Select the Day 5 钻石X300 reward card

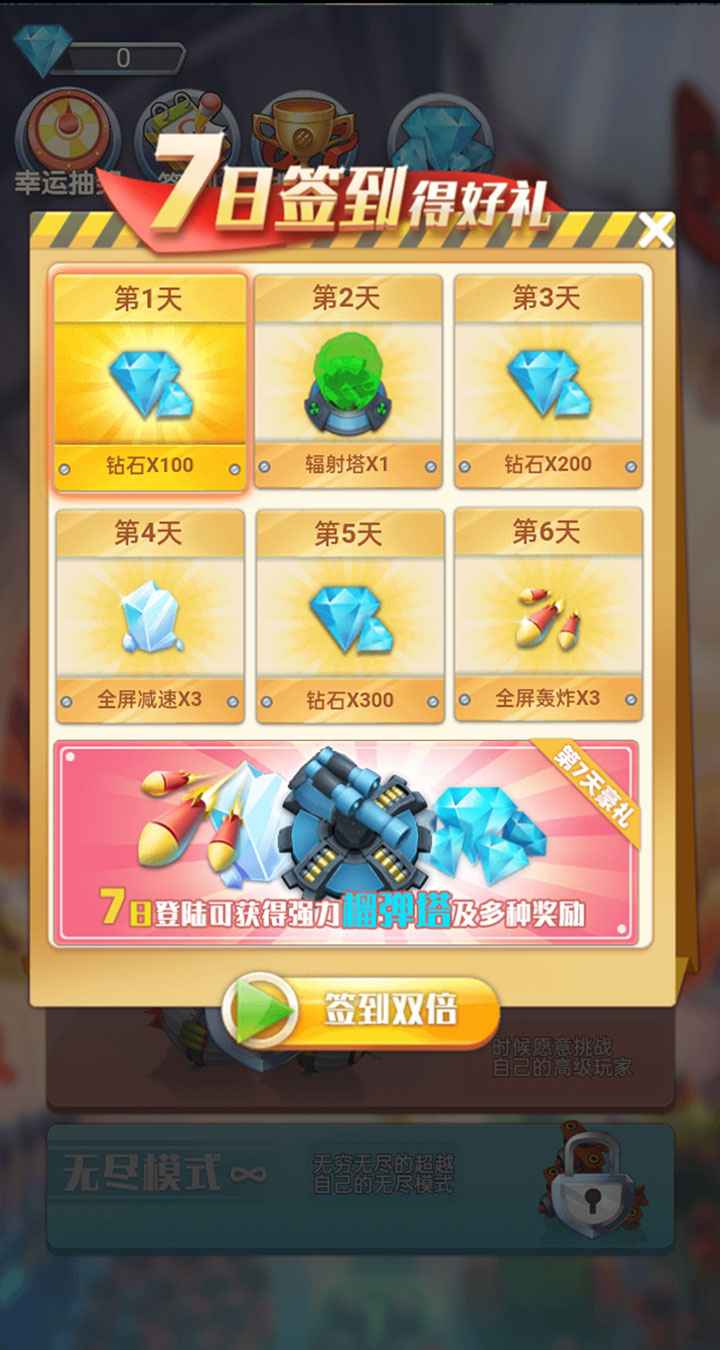[350, 616]
